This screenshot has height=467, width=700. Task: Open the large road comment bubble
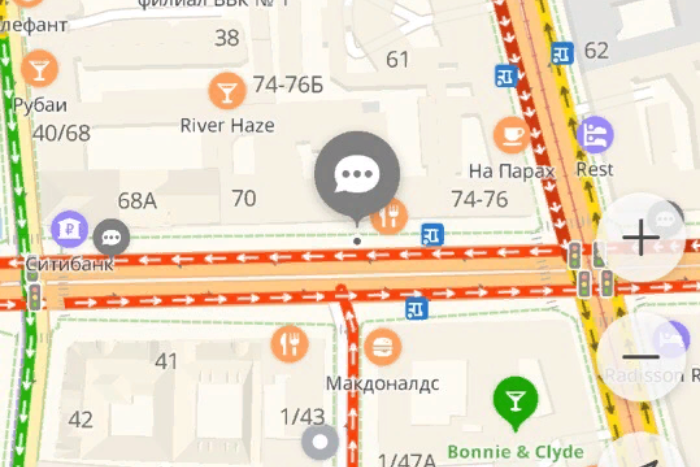pyautogui.click(x=357, y=177)
